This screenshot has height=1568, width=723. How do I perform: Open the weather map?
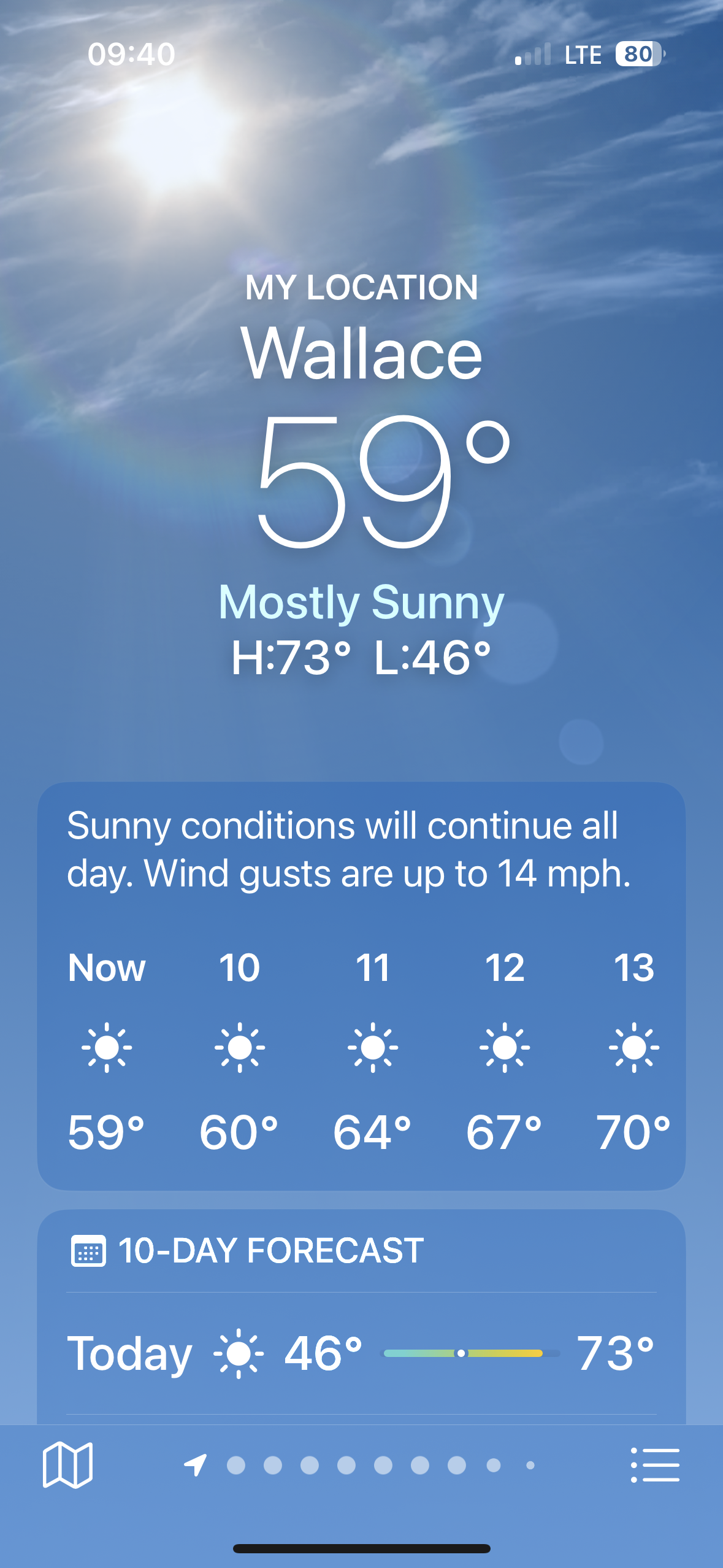(x=67, y=1465)
